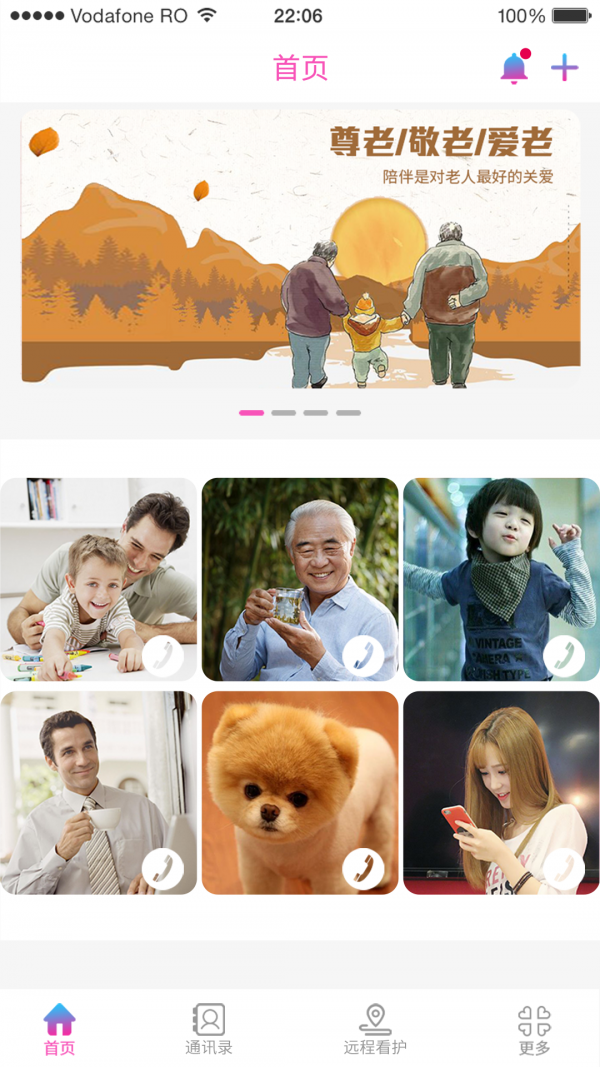Switch to the 通讯录 tab
The image size is (600, 1067).
point(209,1029)
